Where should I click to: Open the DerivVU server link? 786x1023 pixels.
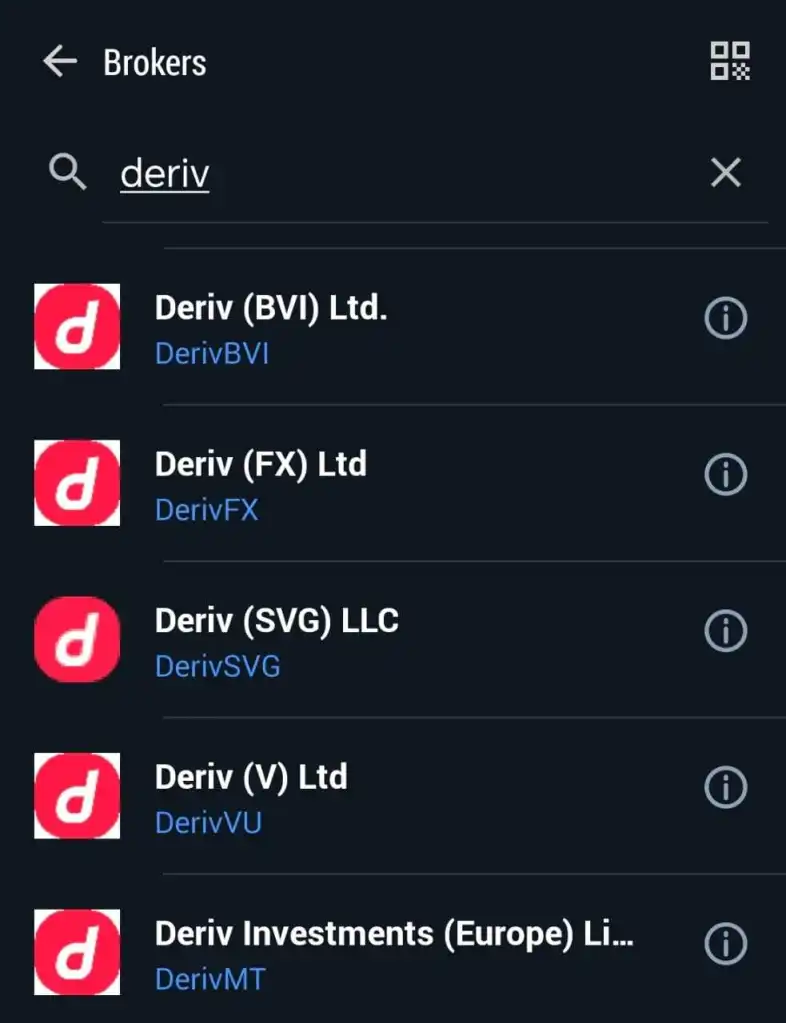(x=207, y=823)
